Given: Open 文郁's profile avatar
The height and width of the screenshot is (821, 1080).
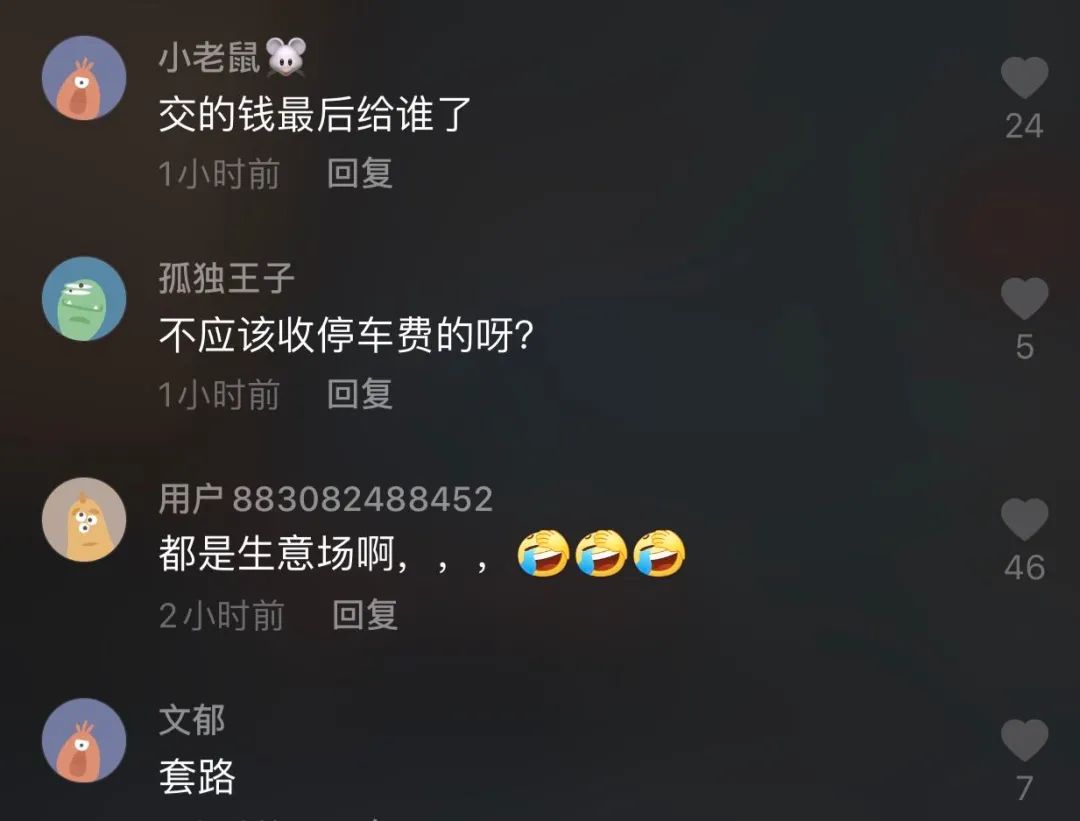Looking at the screenshot, I should [x=84, y=741].
